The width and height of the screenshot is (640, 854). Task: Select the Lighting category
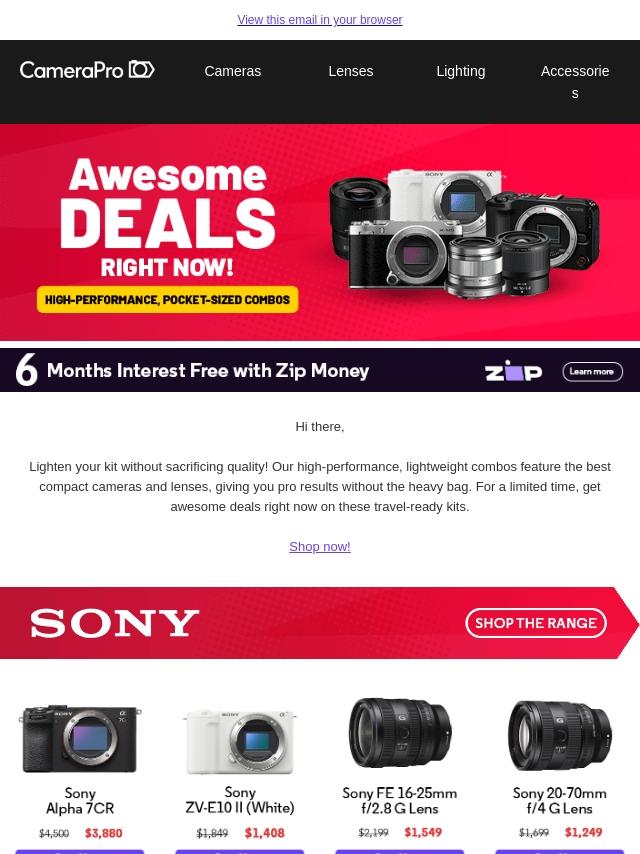pos(460,71)
